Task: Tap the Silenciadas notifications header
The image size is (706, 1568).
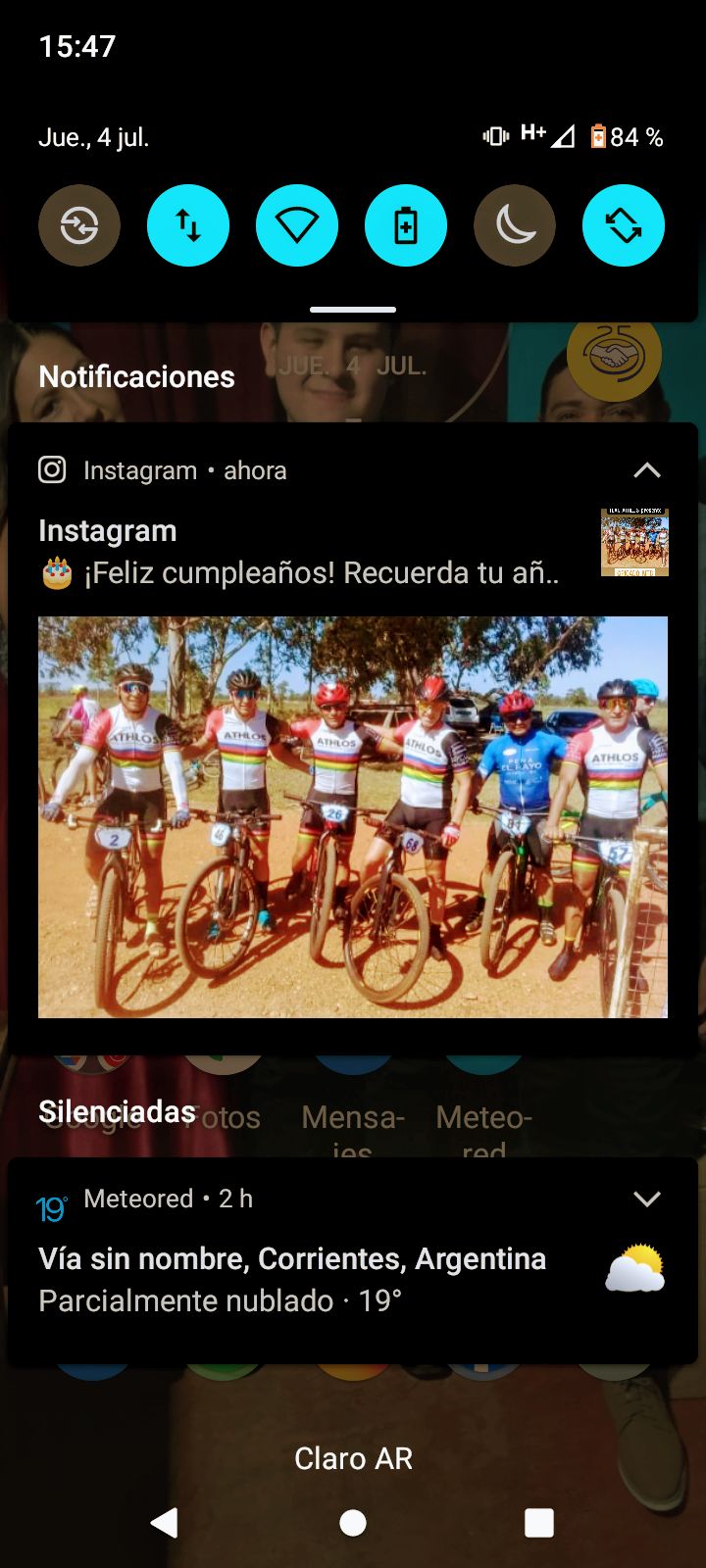Action: click(116, 1111)
